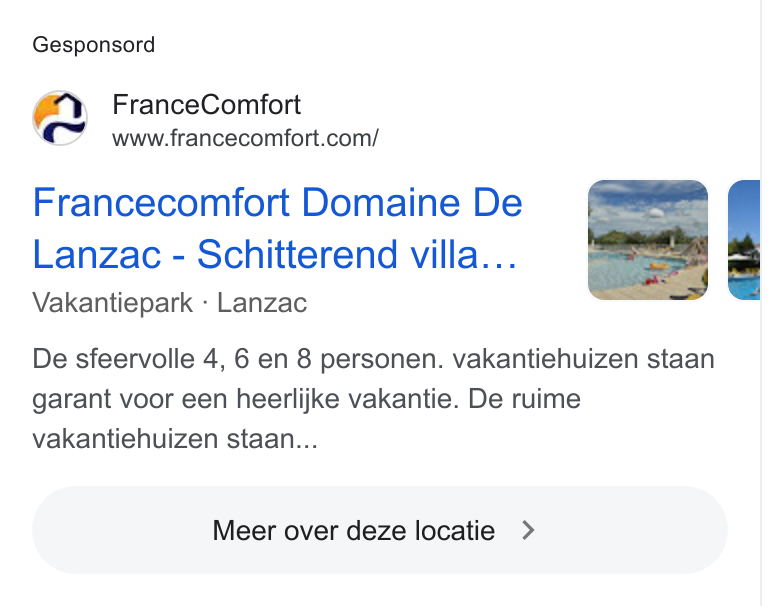776x606 pixels.
Task: Open the partly visible second photo thumbnail
Action: click(x=744, y=240)
